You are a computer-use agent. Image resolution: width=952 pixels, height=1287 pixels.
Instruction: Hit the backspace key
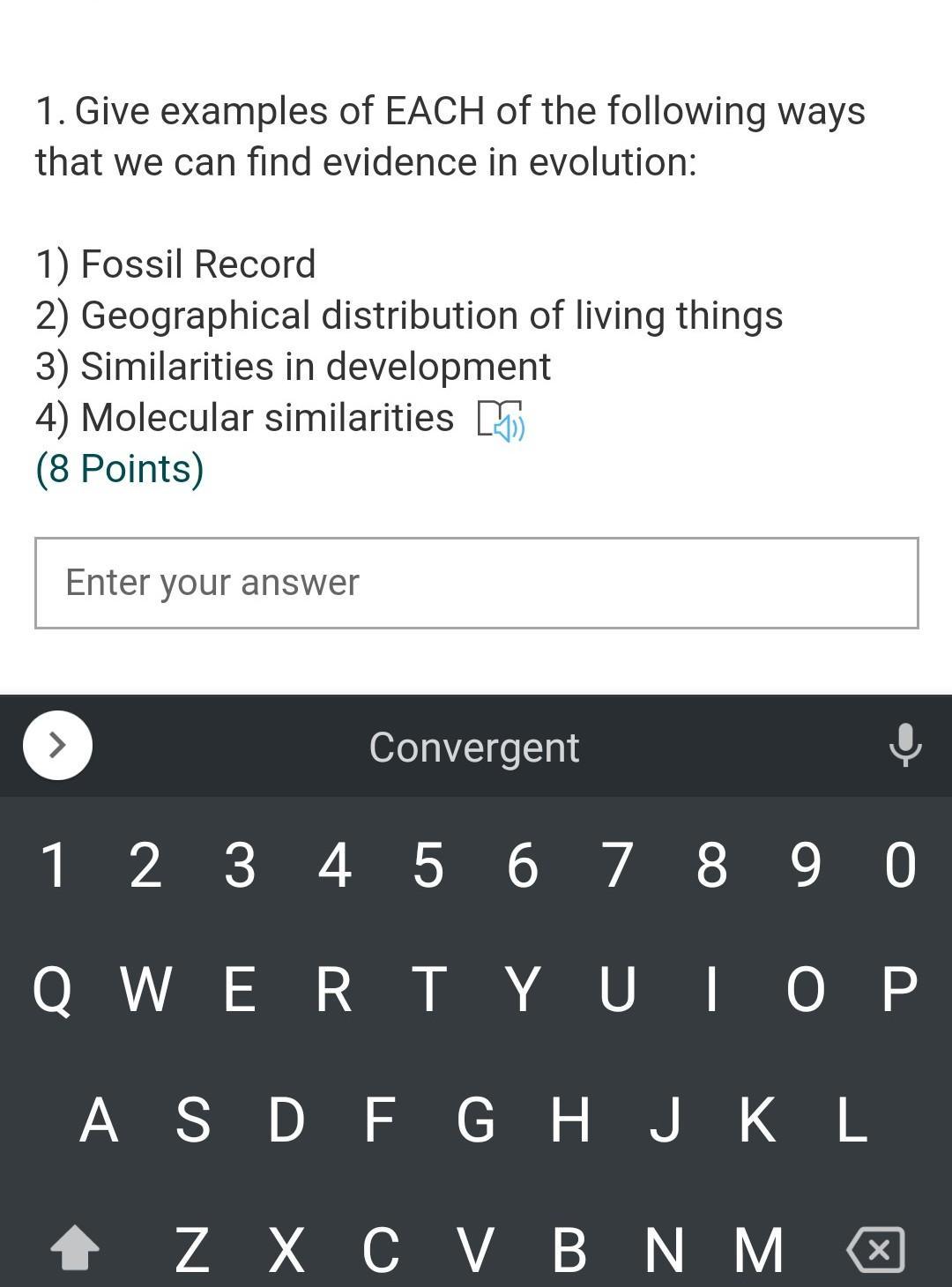(x=875, y=1249)
